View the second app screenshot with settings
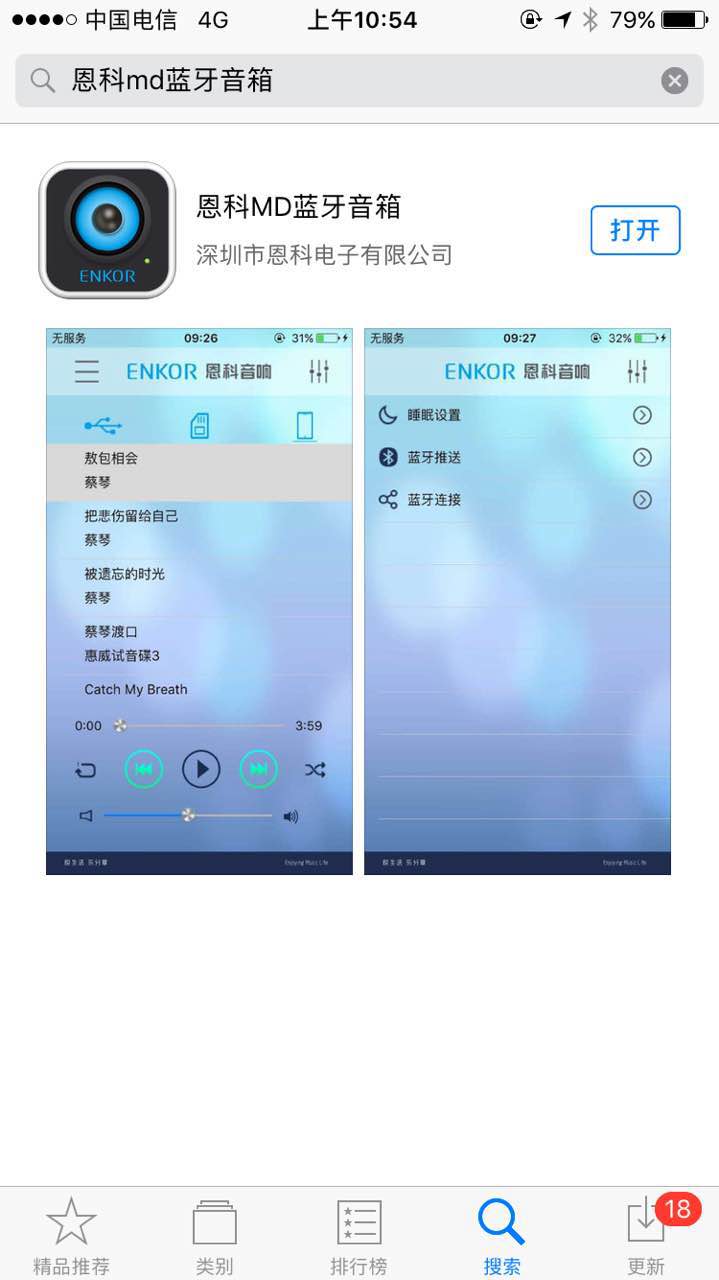Screen dimensions: 719x1280 point(517,601)
